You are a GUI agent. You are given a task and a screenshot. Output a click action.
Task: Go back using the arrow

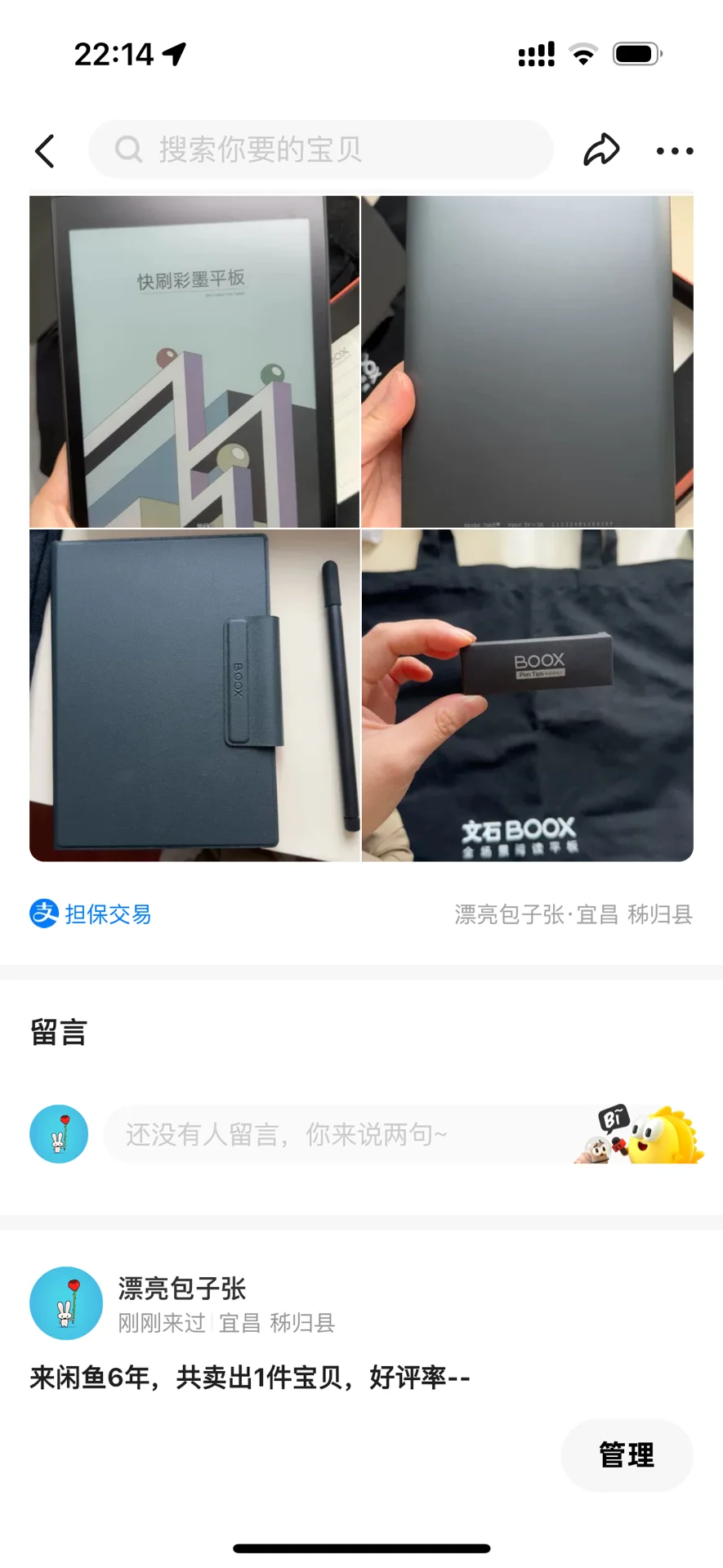click(x=45, y=151)
